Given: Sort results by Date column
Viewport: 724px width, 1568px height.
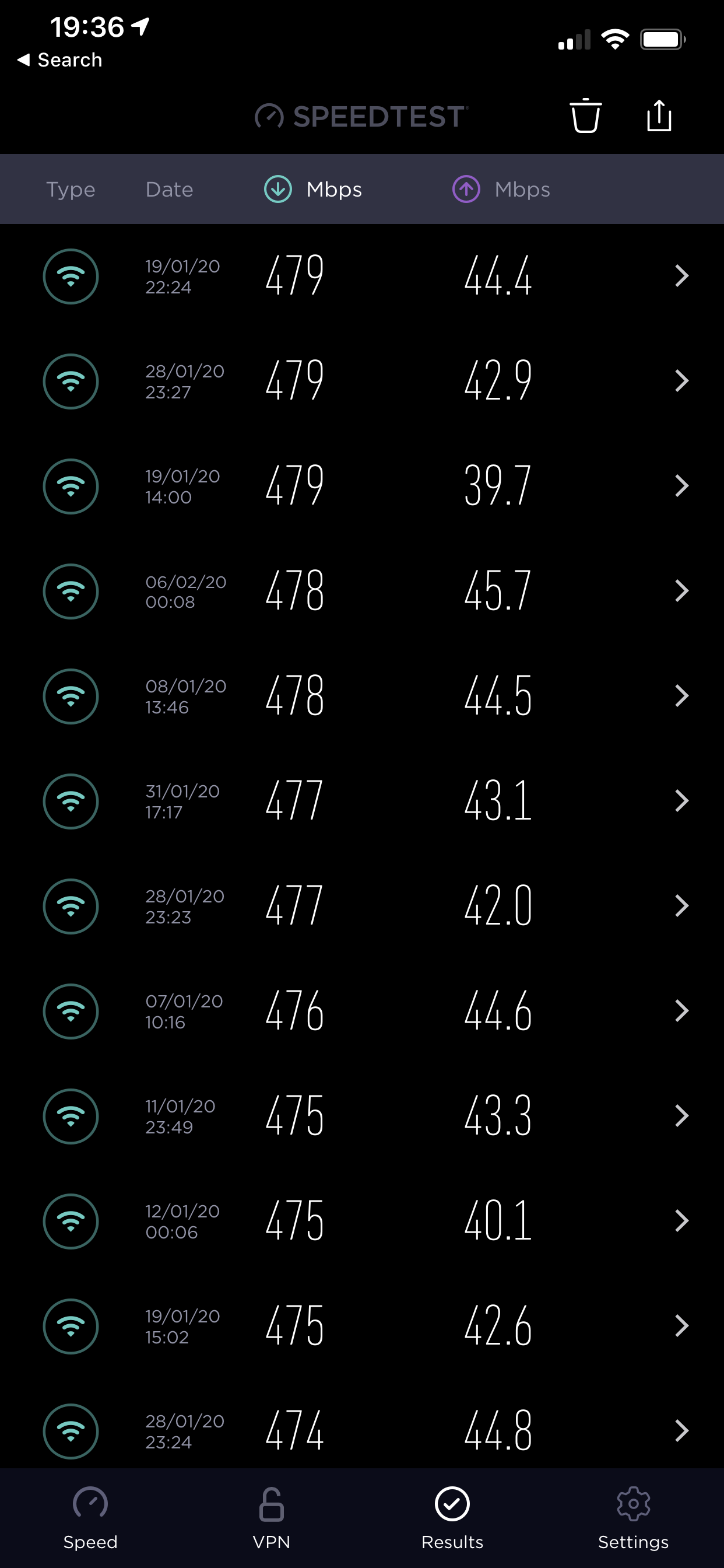Looking at the screenshot, I should [169, 190].
